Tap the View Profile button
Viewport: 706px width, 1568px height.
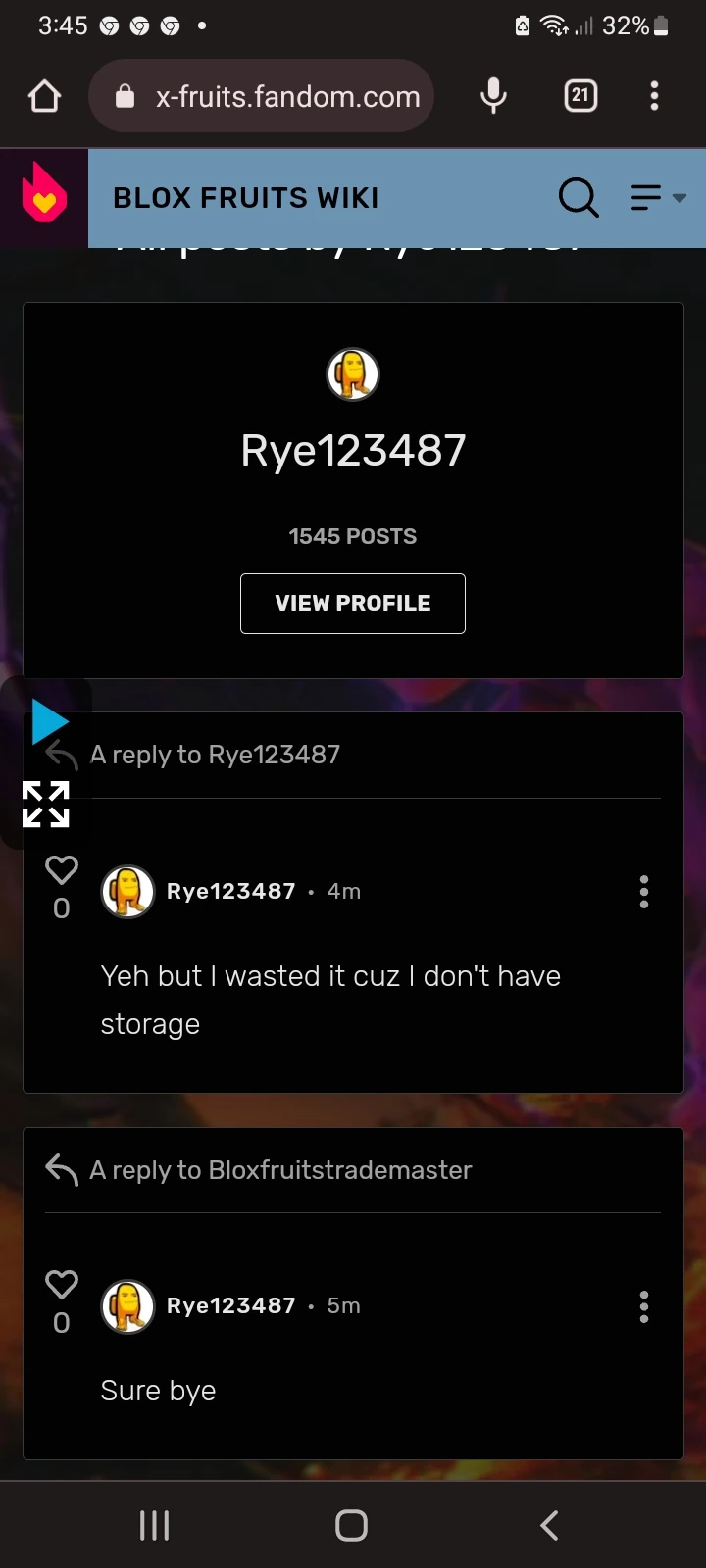353,604
